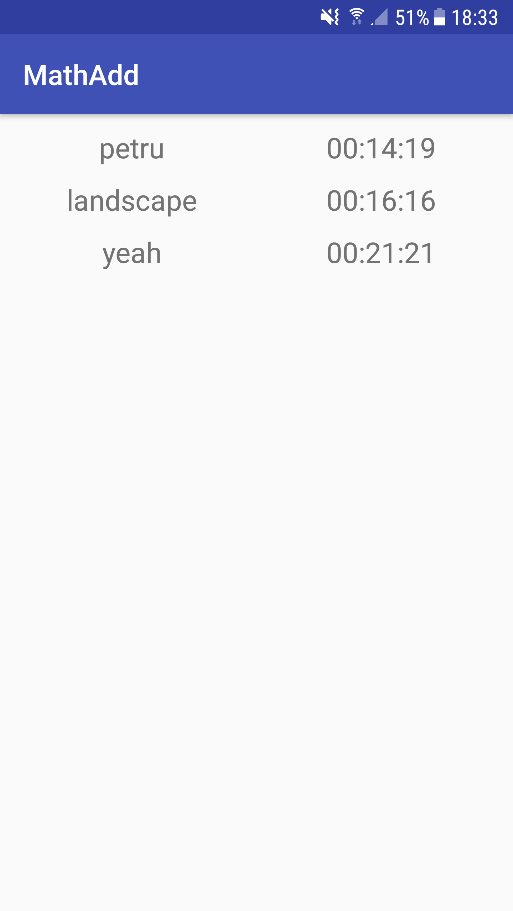Select the petru score row
This screenshot has height=911, width=513.
[256, 149]
